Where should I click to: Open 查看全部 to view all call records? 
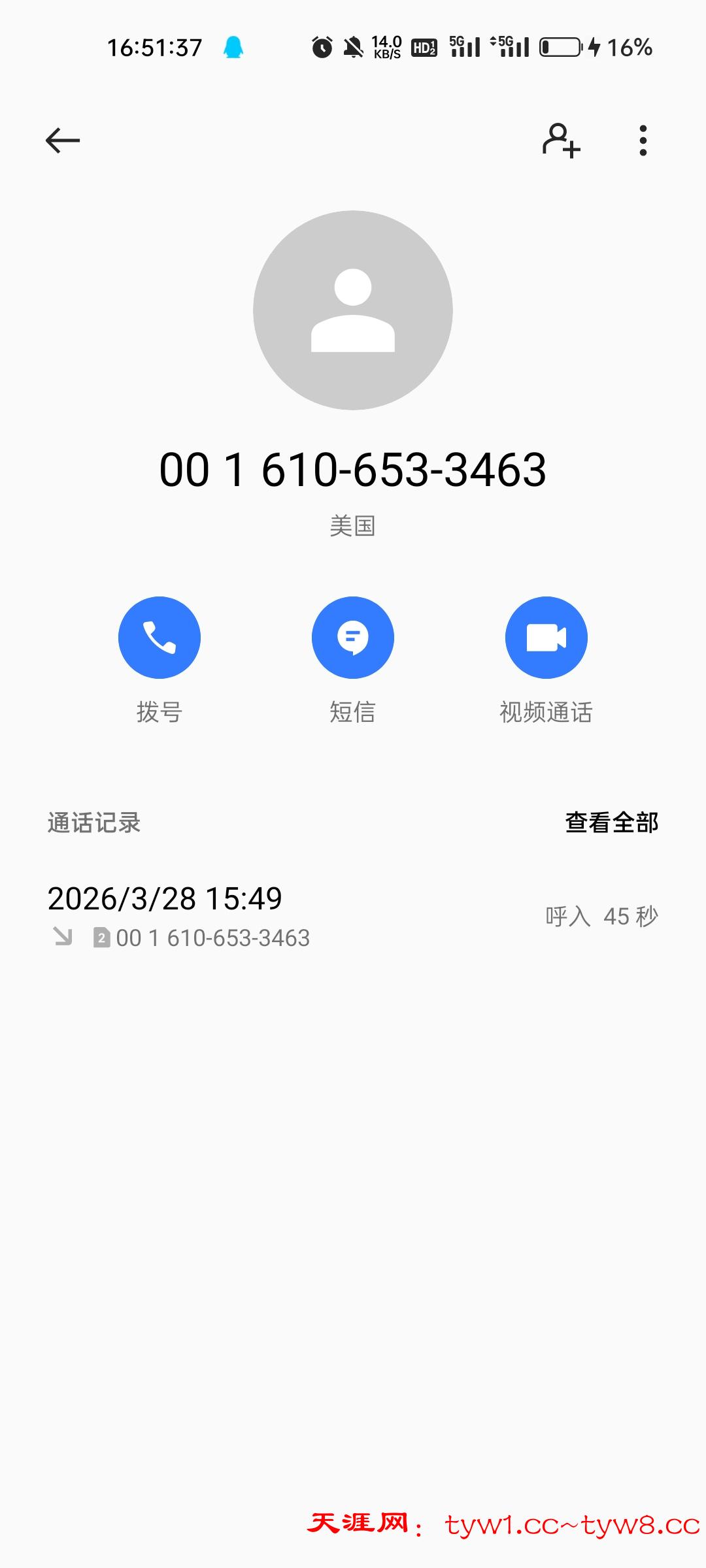pyautogui.click(x=611, y=823)
